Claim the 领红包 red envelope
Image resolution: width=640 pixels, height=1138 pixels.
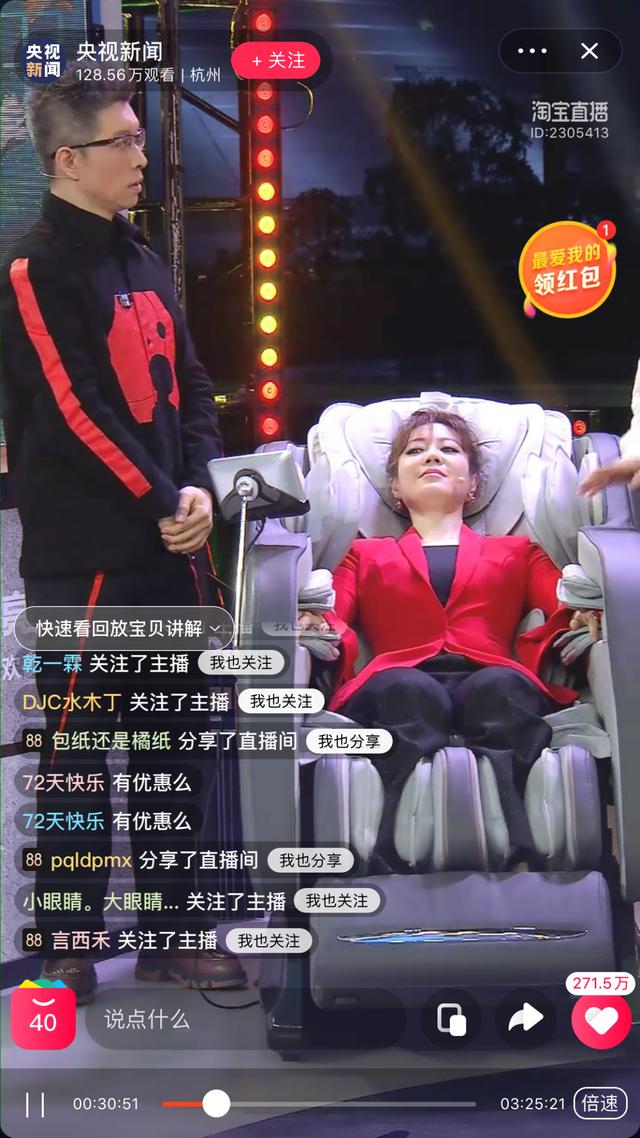(567, 268)
